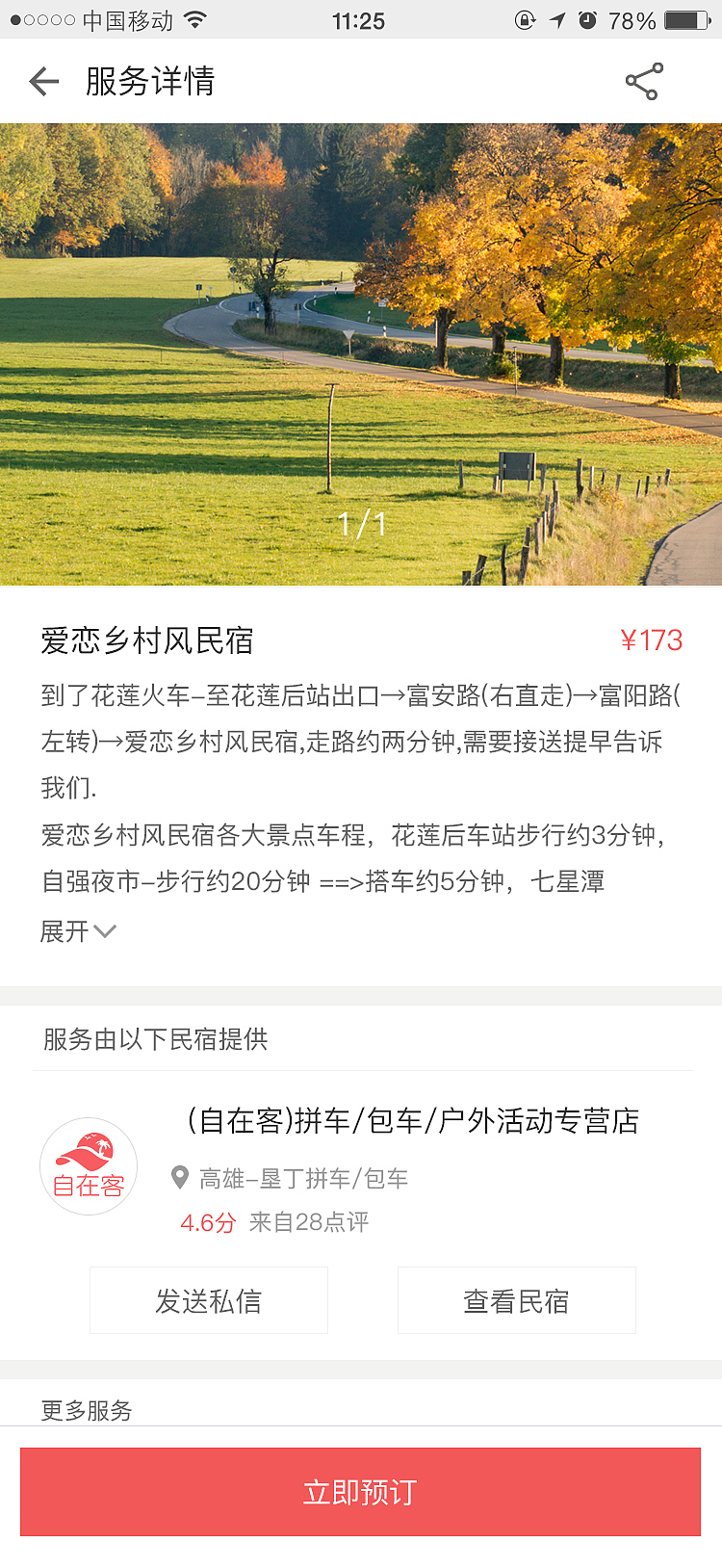Tap 发送私信 to message the host
Viewport: 722px width, 1568px height.
[x=209, y=1299]
